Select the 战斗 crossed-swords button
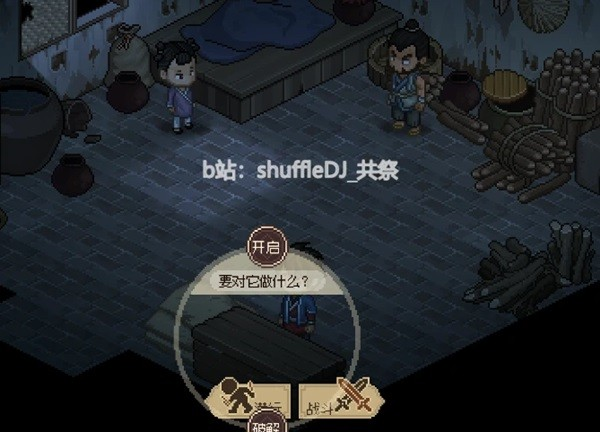Viewport: 600px width, 432px height. click(336, 399)
